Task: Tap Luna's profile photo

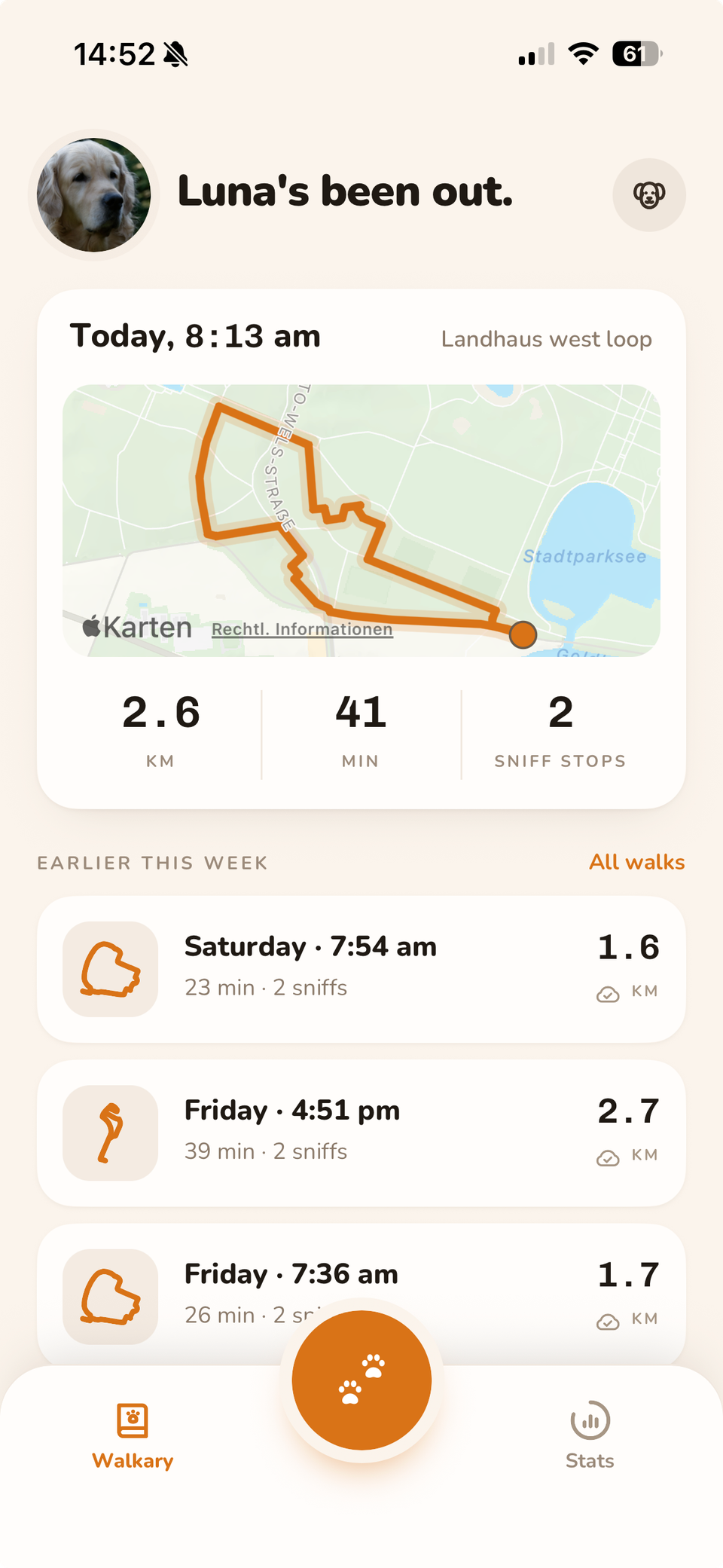Action: click(x=94, y=195)
